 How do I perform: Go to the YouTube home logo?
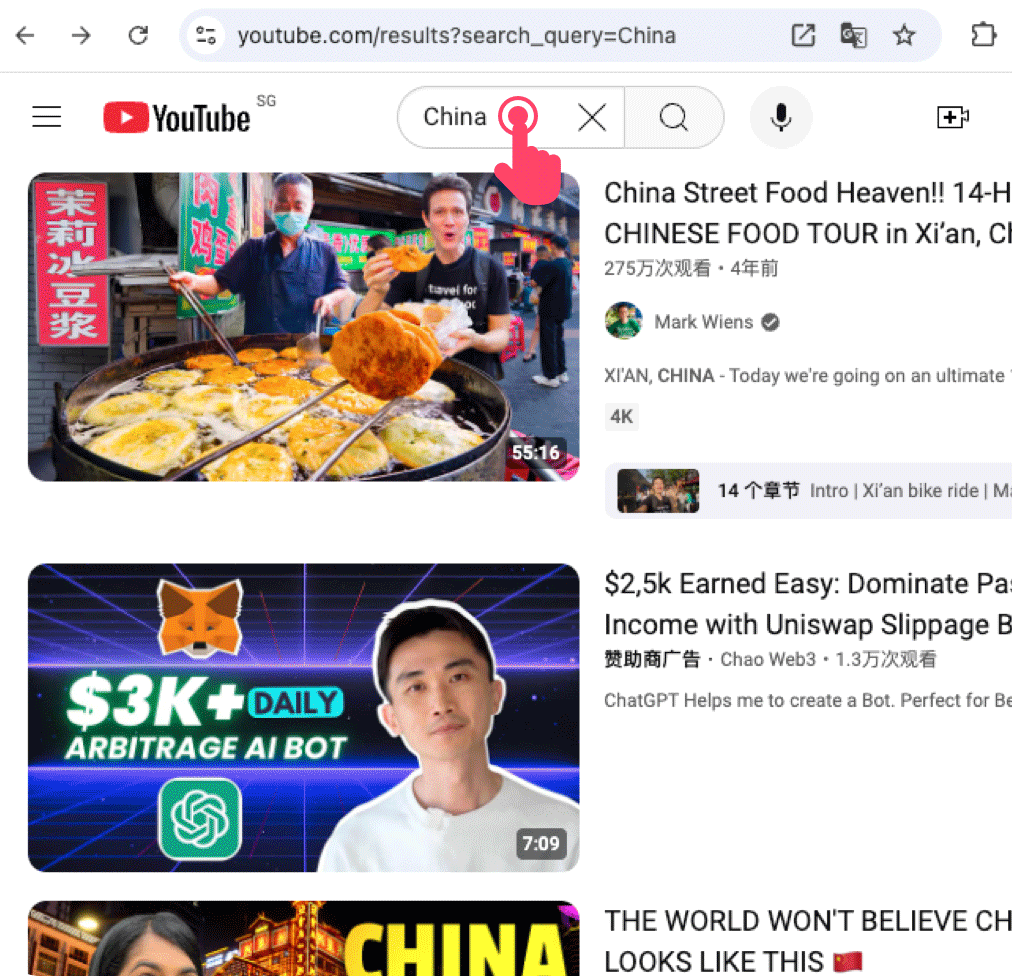[x=178, y=118]
